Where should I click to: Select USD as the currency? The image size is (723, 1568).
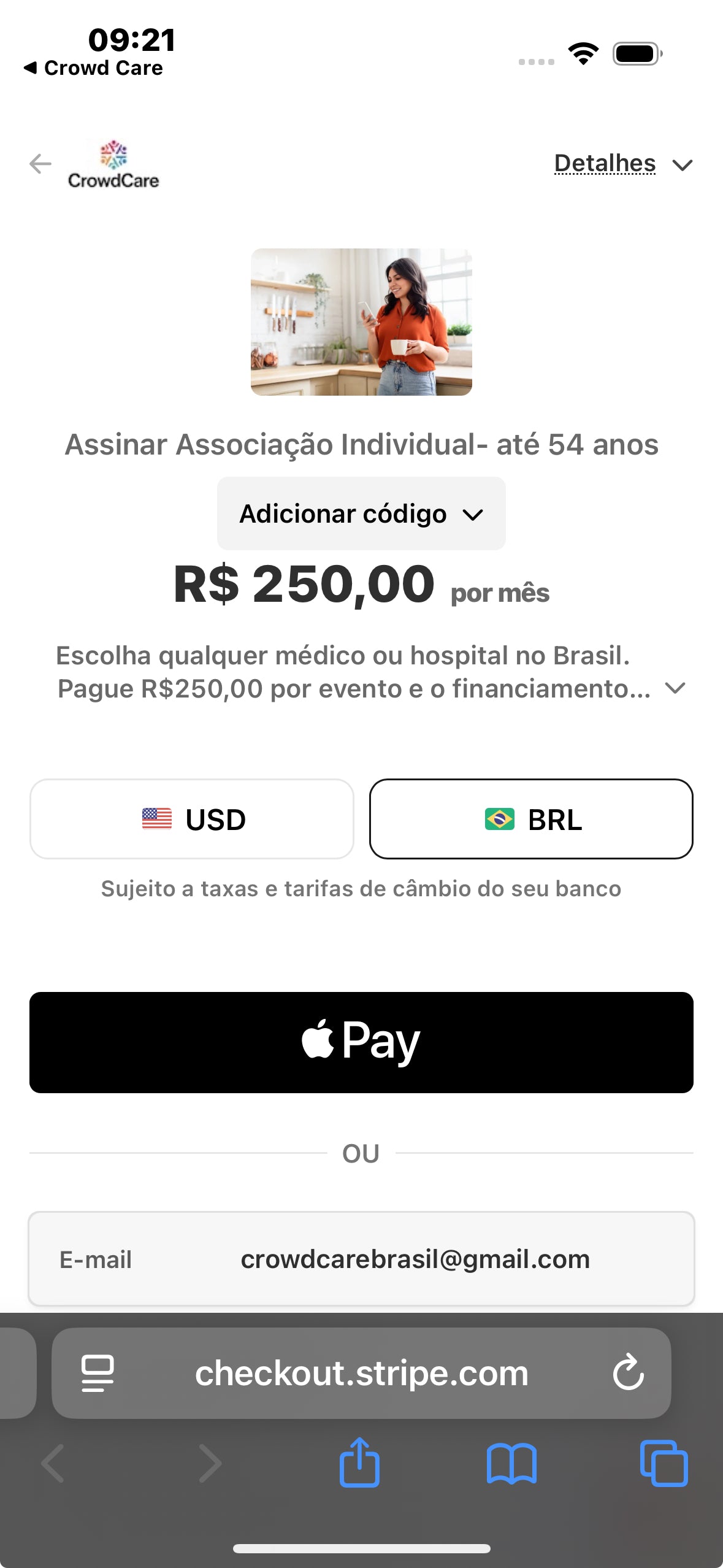[x=192, y=819]
